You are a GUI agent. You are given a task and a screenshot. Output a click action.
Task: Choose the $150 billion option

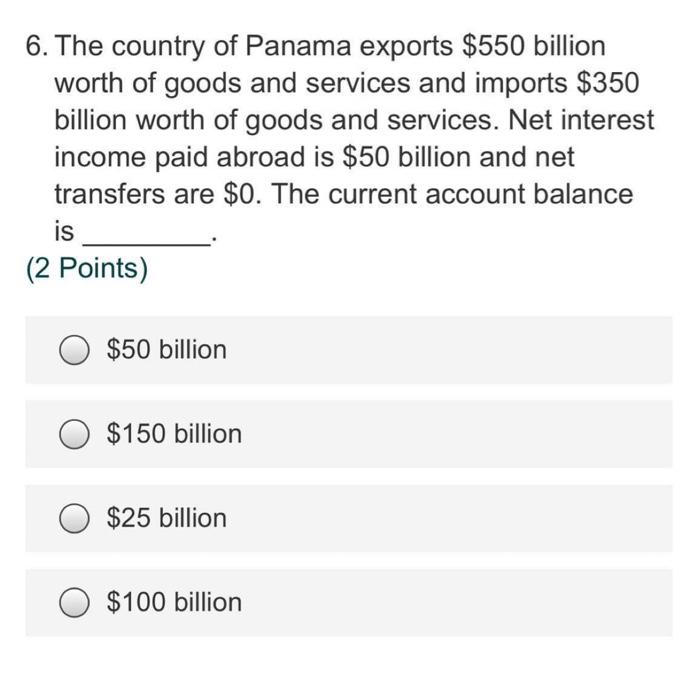pyautogui.click(x=73, y=434)
